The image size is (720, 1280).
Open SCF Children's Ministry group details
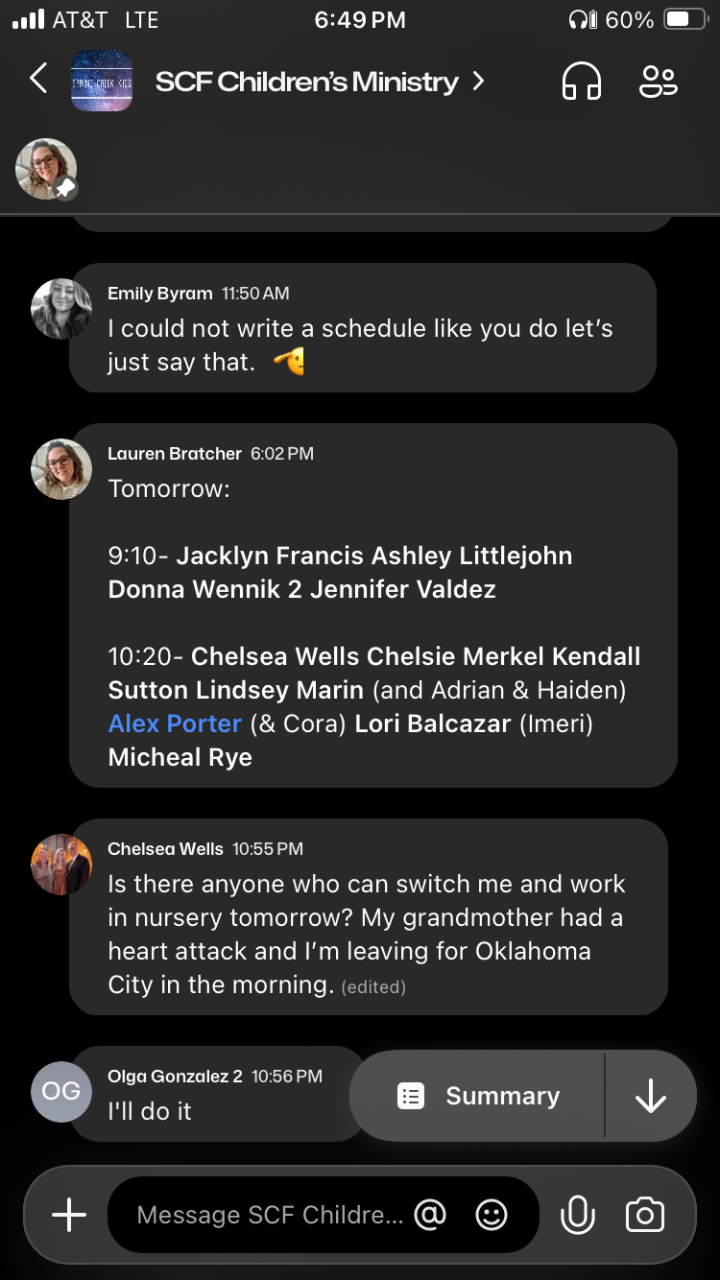point(306,82)
